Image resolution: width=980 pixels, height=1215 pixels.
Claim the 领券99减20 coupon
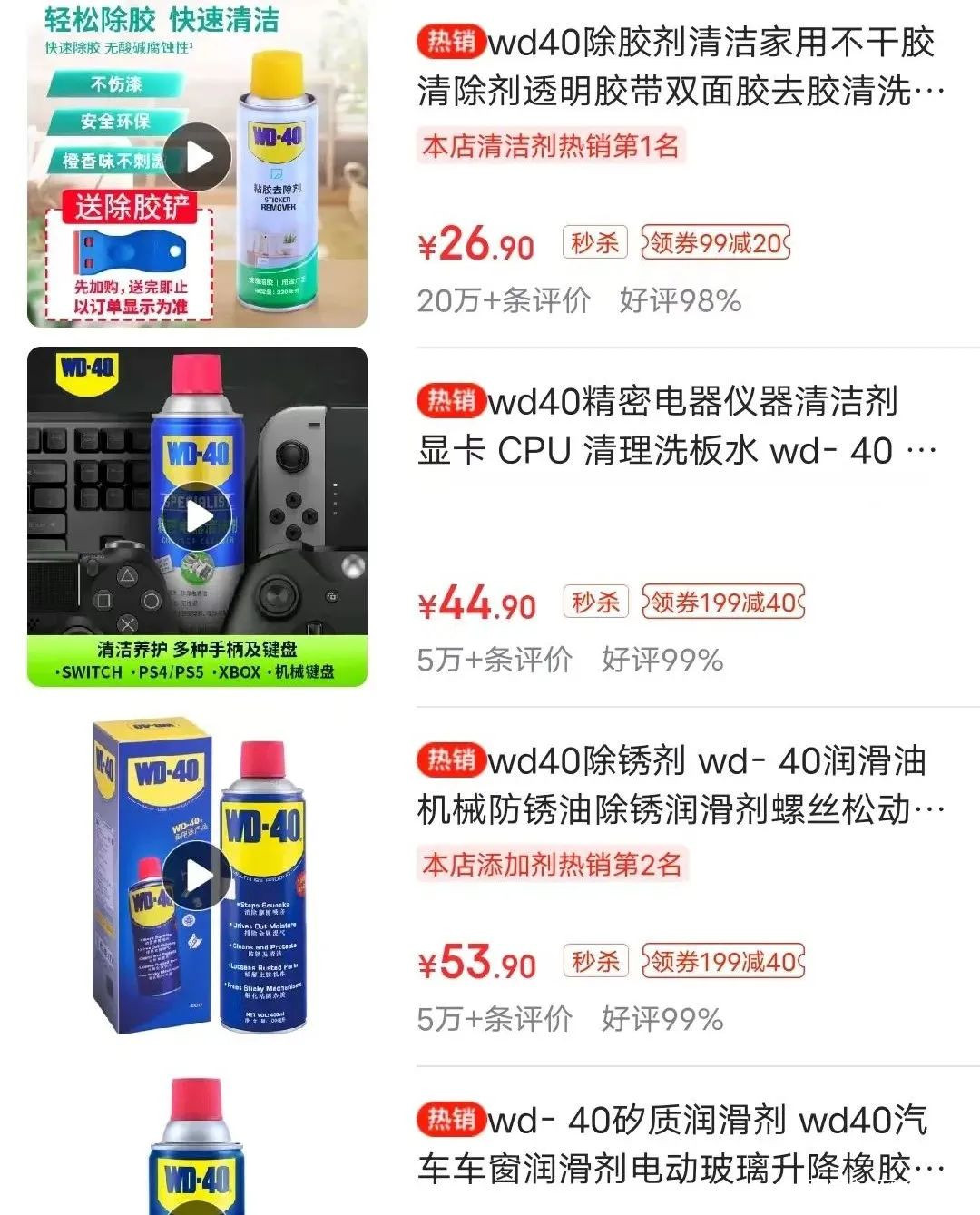click(716, 243)
